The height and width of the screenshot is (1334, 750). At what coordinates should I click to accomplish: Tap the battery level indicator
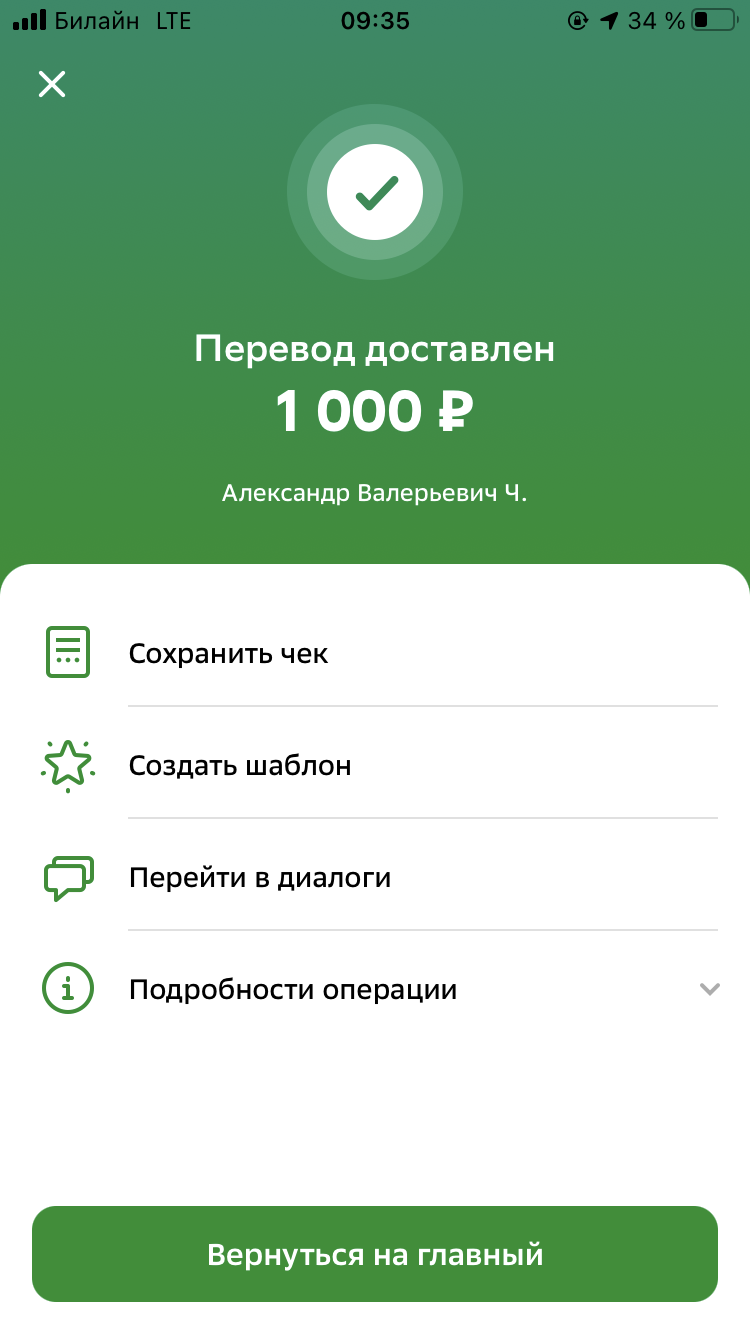tap(712, 19)
